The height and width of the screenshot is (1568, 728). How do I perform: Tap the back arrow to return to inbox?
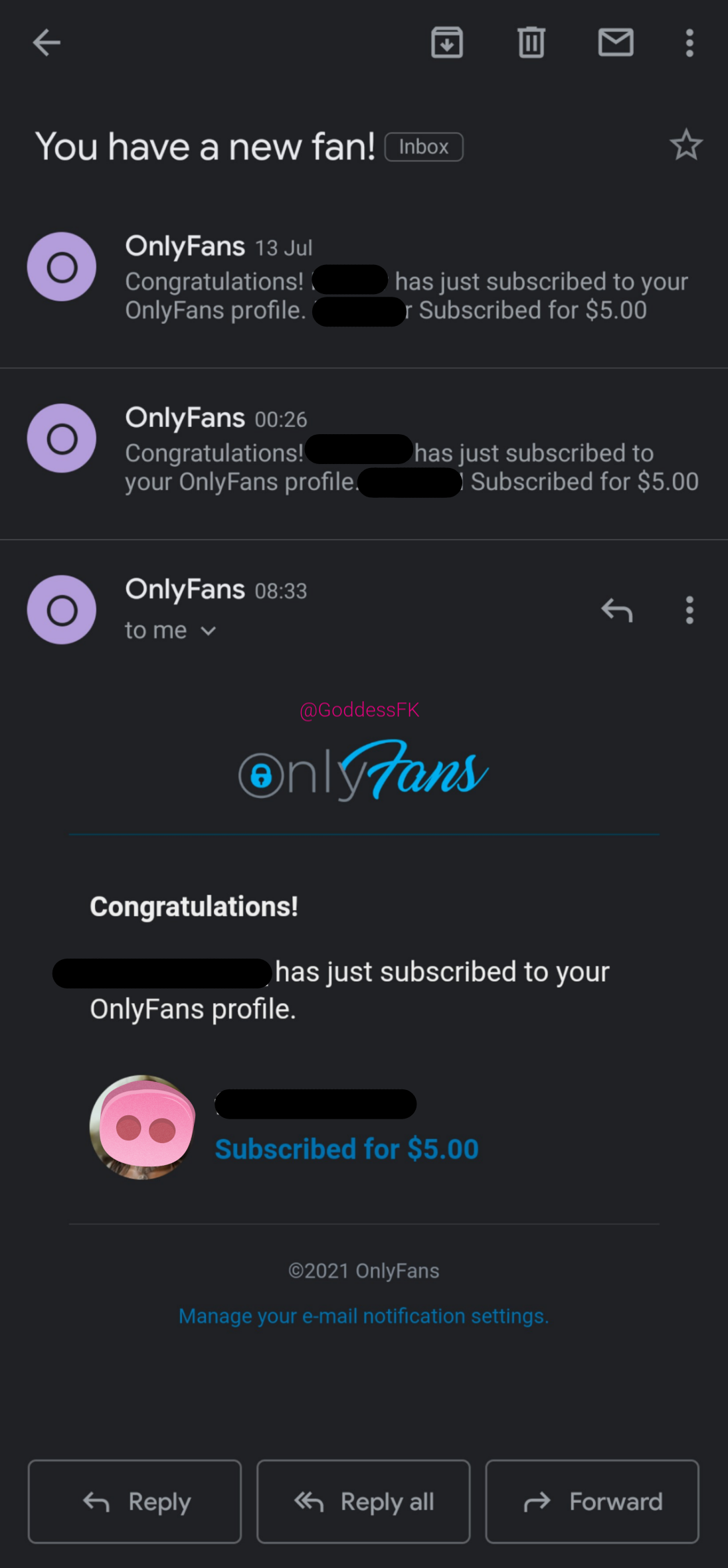tap(46, 42)
